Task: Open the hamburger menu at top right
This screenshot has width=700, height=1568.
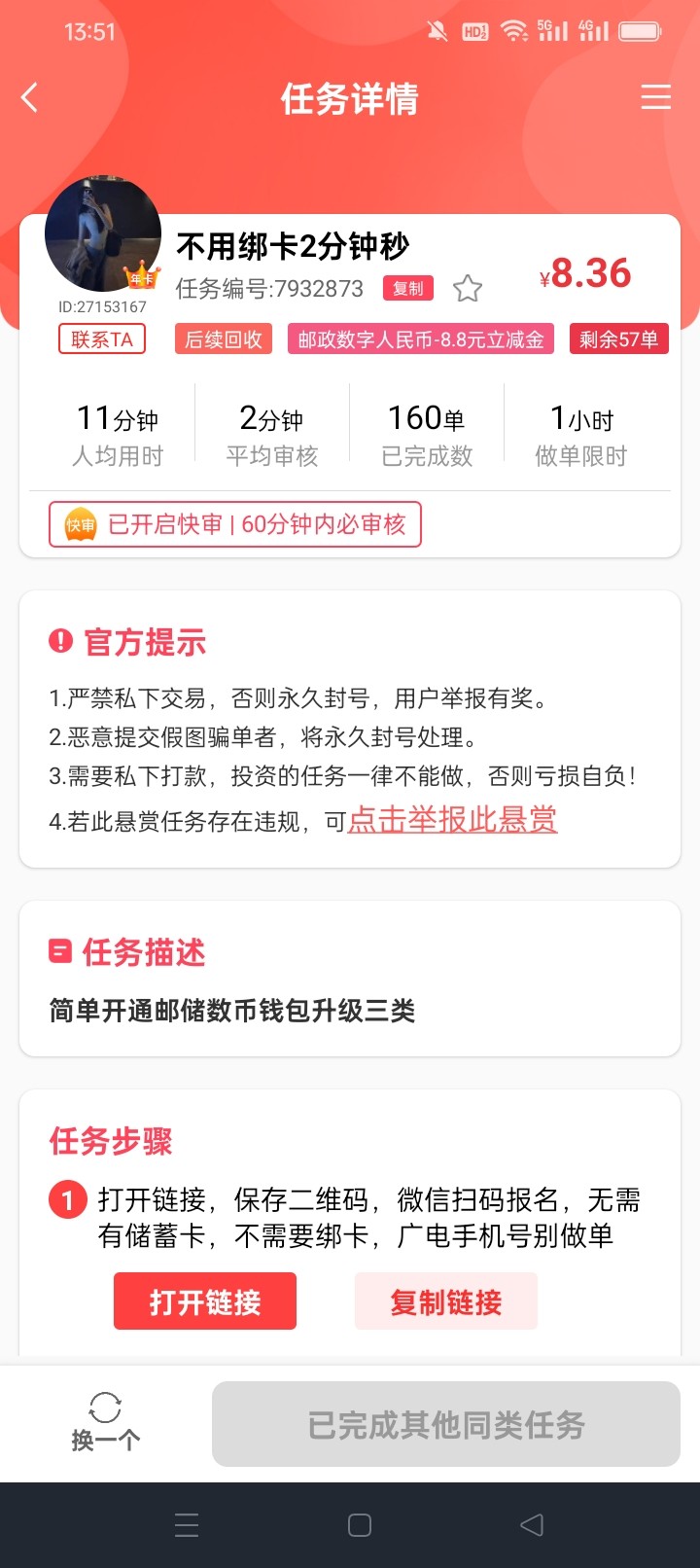Action: [x=655, y=97]
